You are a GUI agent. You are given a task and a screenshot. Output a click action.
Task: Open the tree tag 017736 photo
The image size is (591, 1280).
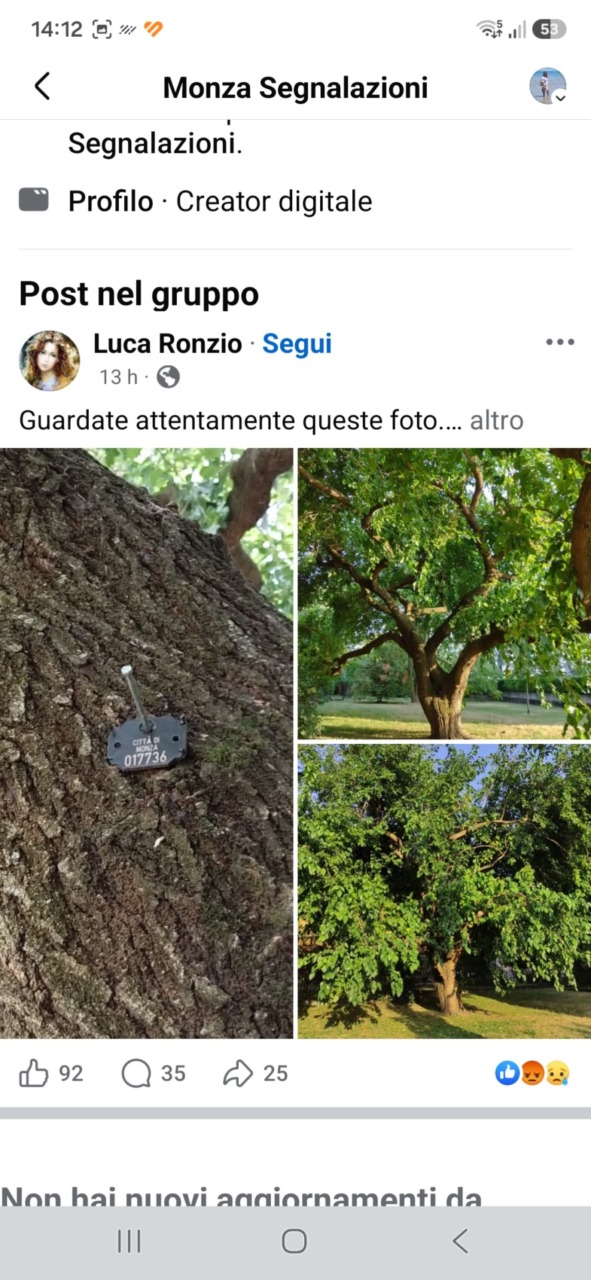tap(146, 743)
